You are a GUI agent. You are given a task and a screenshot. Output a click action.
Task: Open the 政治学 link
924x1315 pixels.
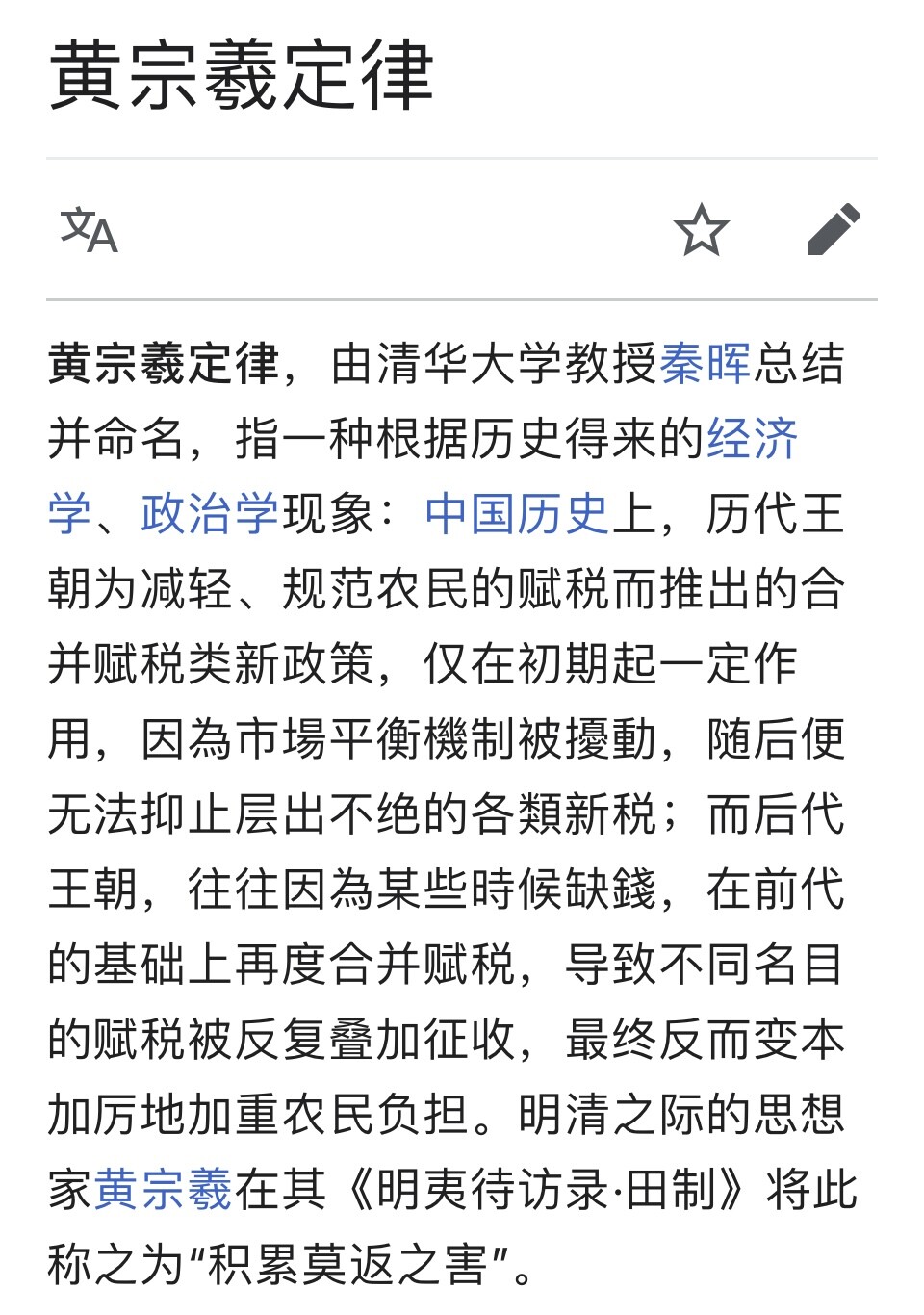point(209,514)
